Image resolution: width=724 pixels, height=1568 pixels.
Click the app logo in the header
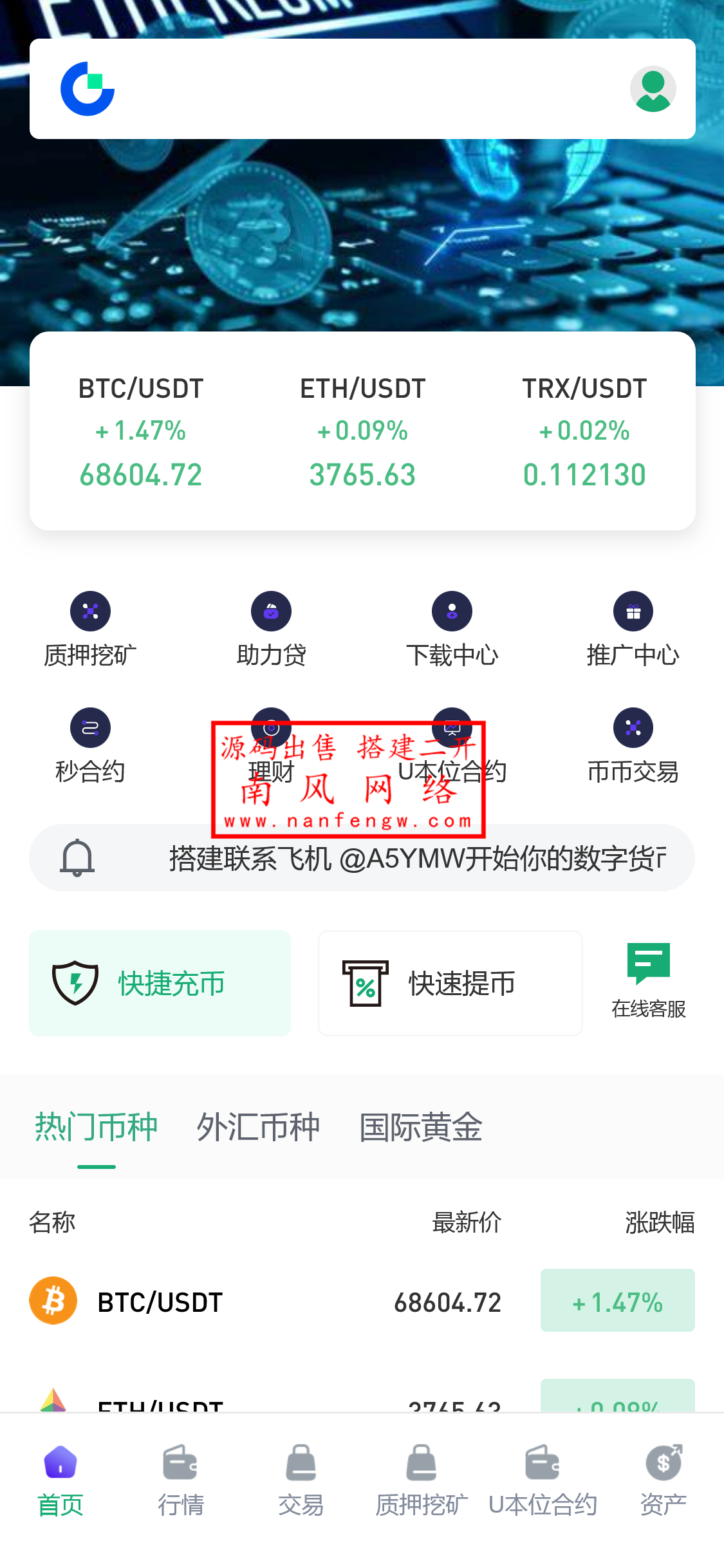[88, 89]
